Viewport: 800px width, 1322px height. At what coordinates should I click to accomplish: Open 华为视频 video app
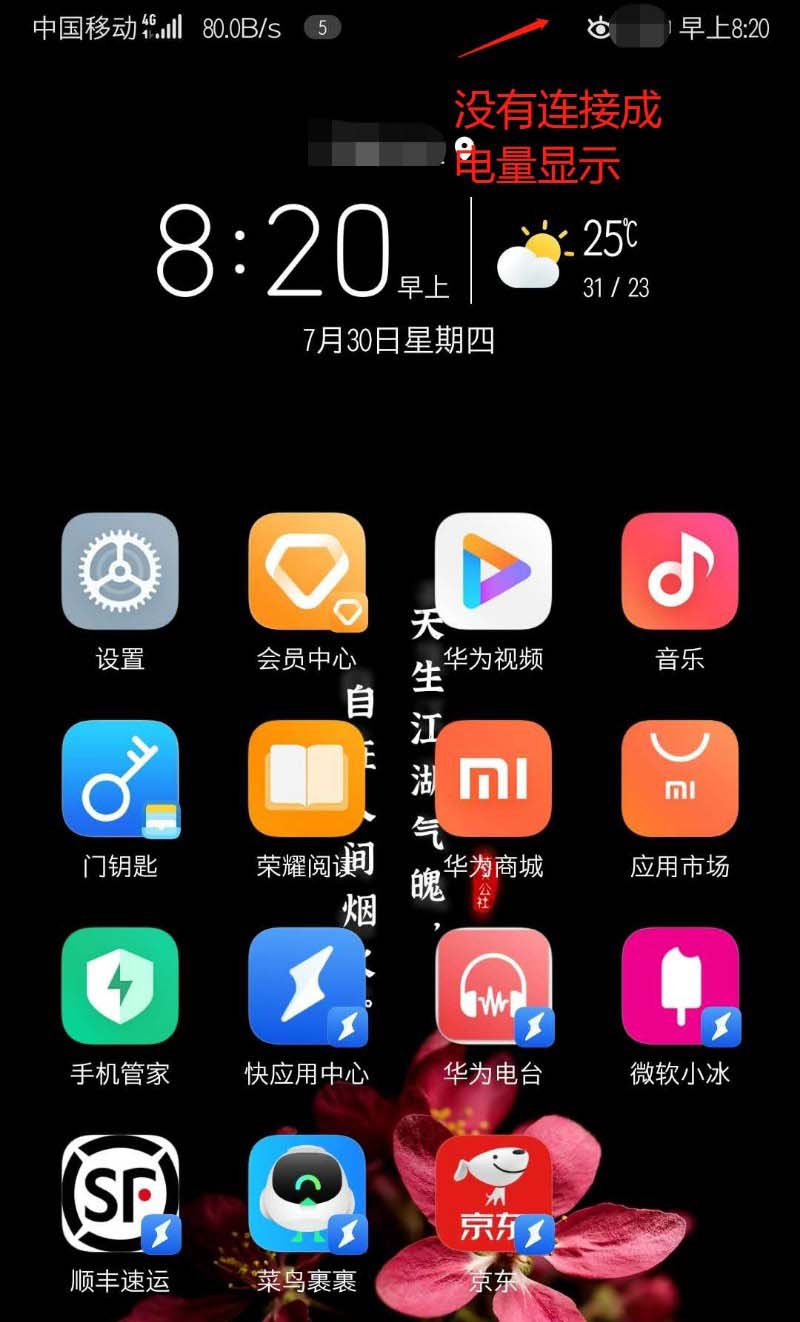(x=493, y=571)
